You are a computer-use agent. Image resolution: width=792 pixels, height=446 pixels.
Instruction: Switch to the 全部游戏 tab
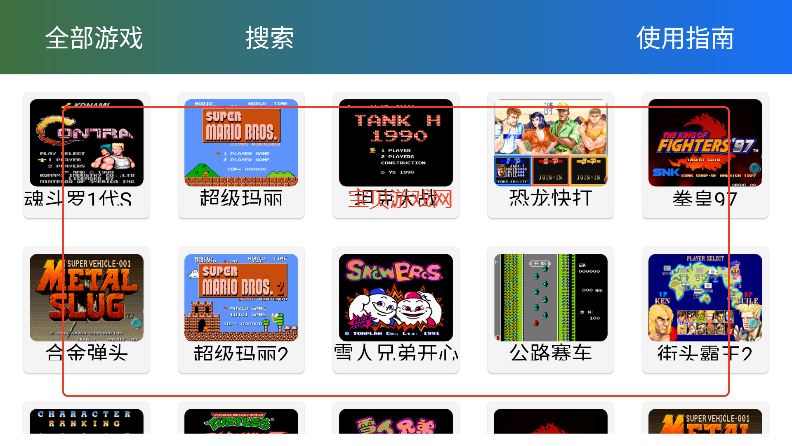pos(94,38)
